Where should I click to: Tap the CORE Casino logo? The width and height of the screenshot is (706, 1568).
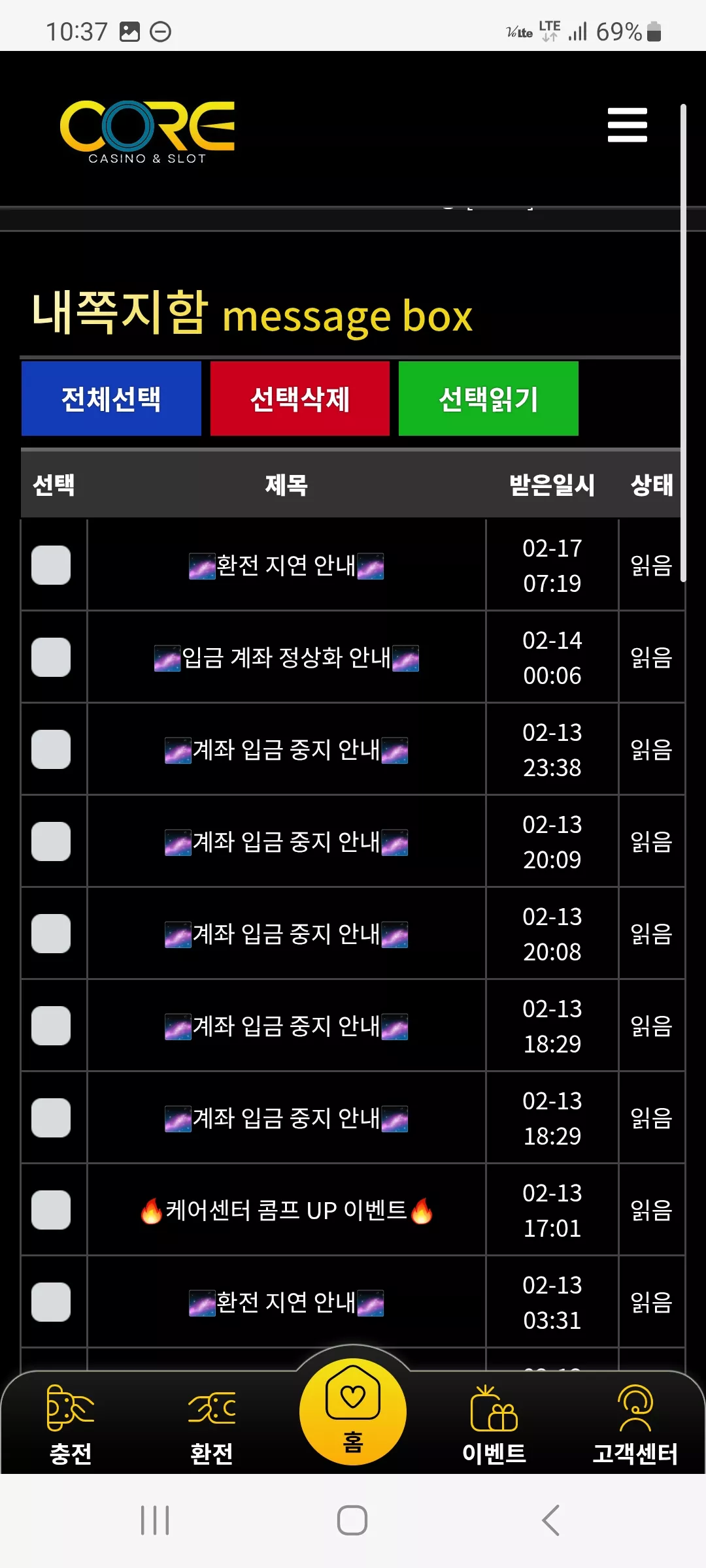click(x=147, y=131)
